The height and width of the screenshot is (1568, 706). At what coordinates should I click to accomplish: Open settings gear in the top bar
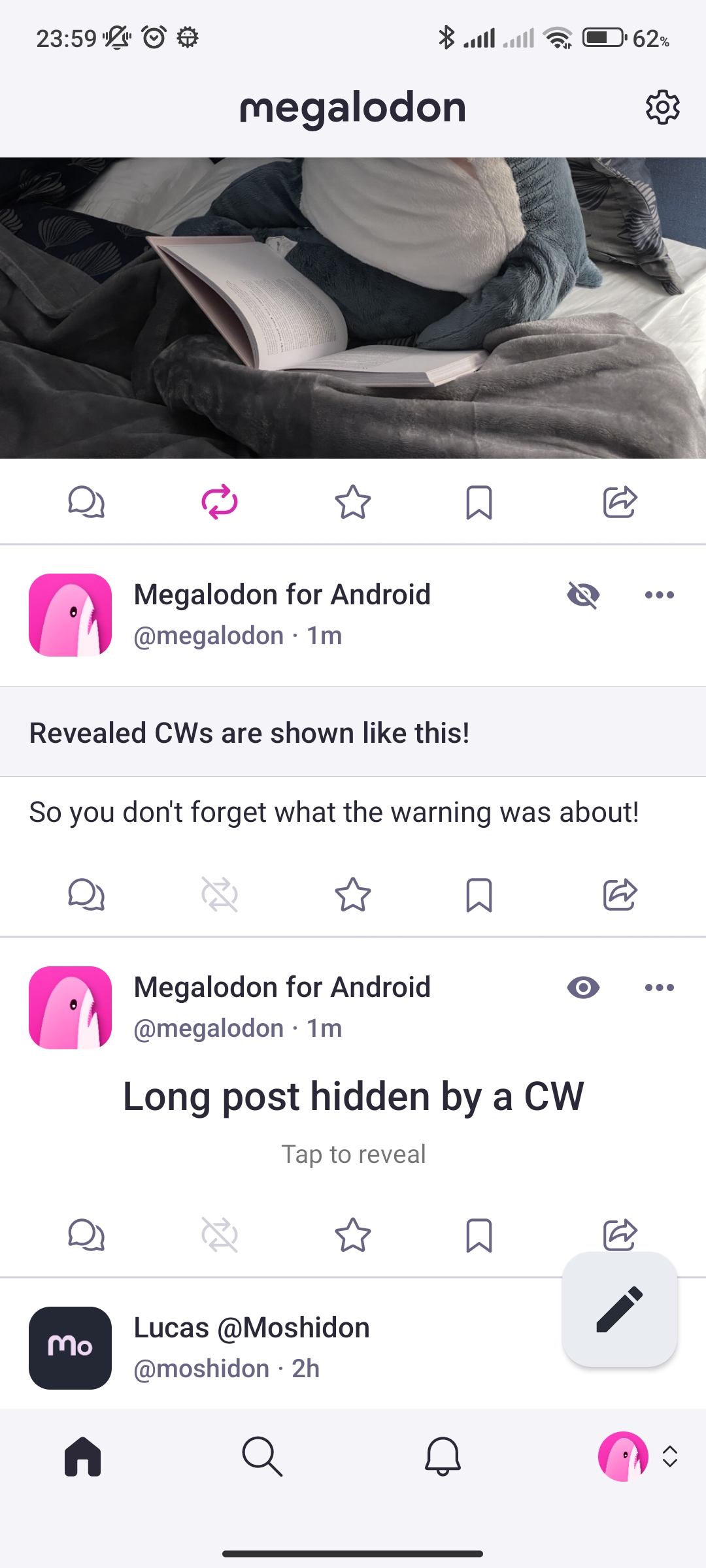[662, 107]
